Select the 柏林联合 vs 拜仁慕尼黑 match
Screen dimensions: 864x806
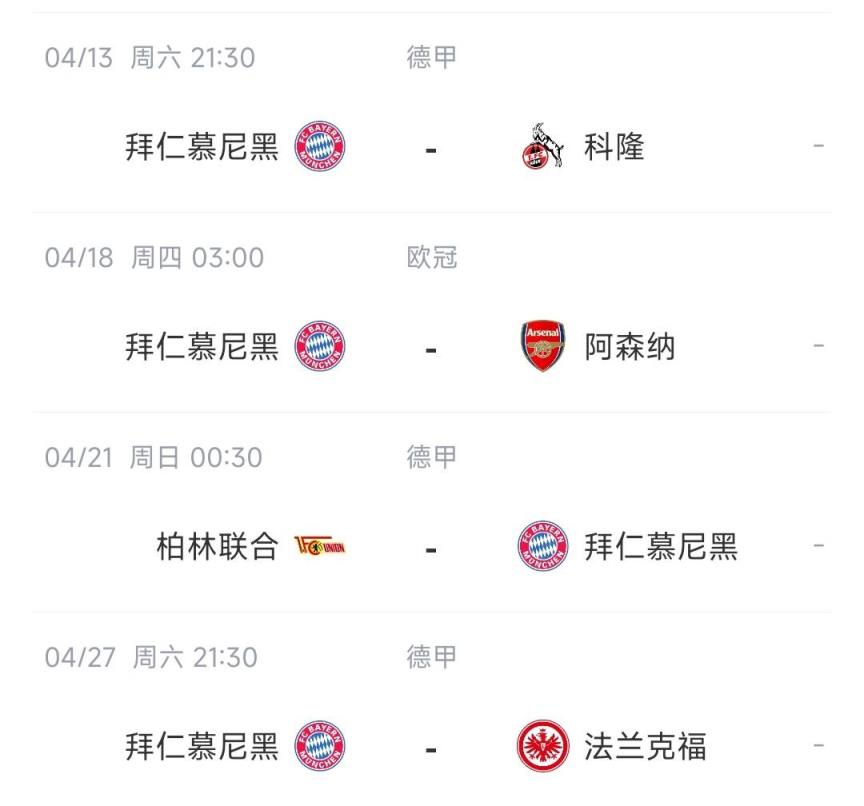tap(431, 548)
